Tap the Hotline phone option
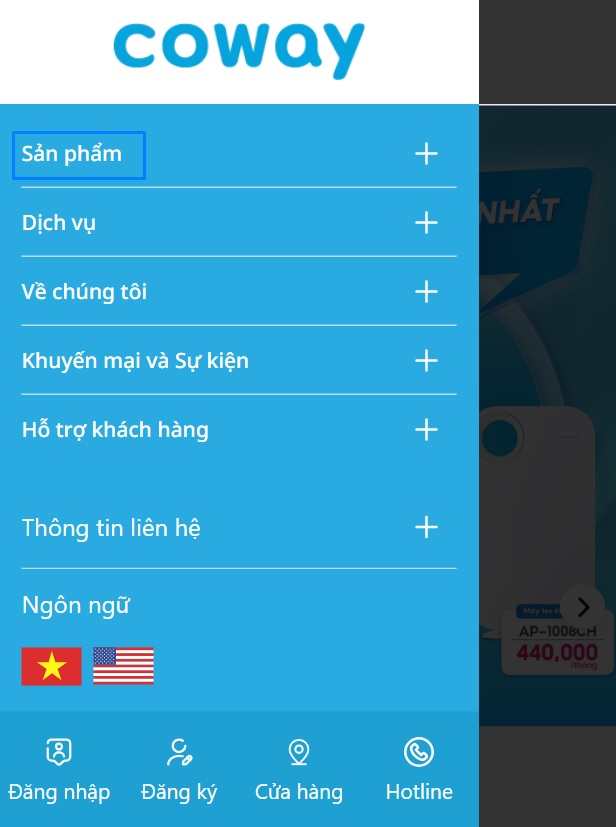The width and height of the screenshot is (616, 827). click(x=419, y=769)
